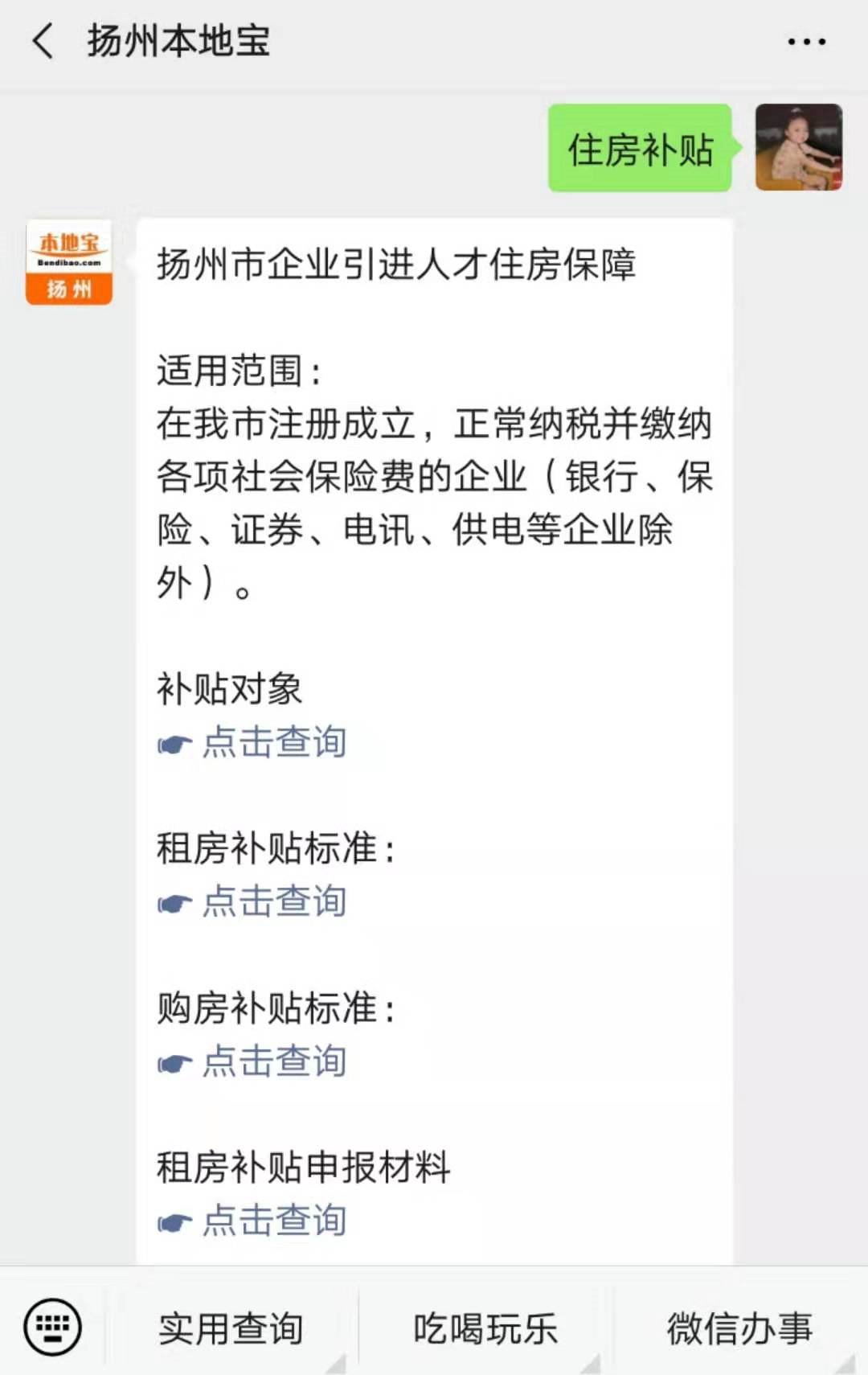
Task: View 点击查询 under 租房补贴申报材料
Action: 273,1221
